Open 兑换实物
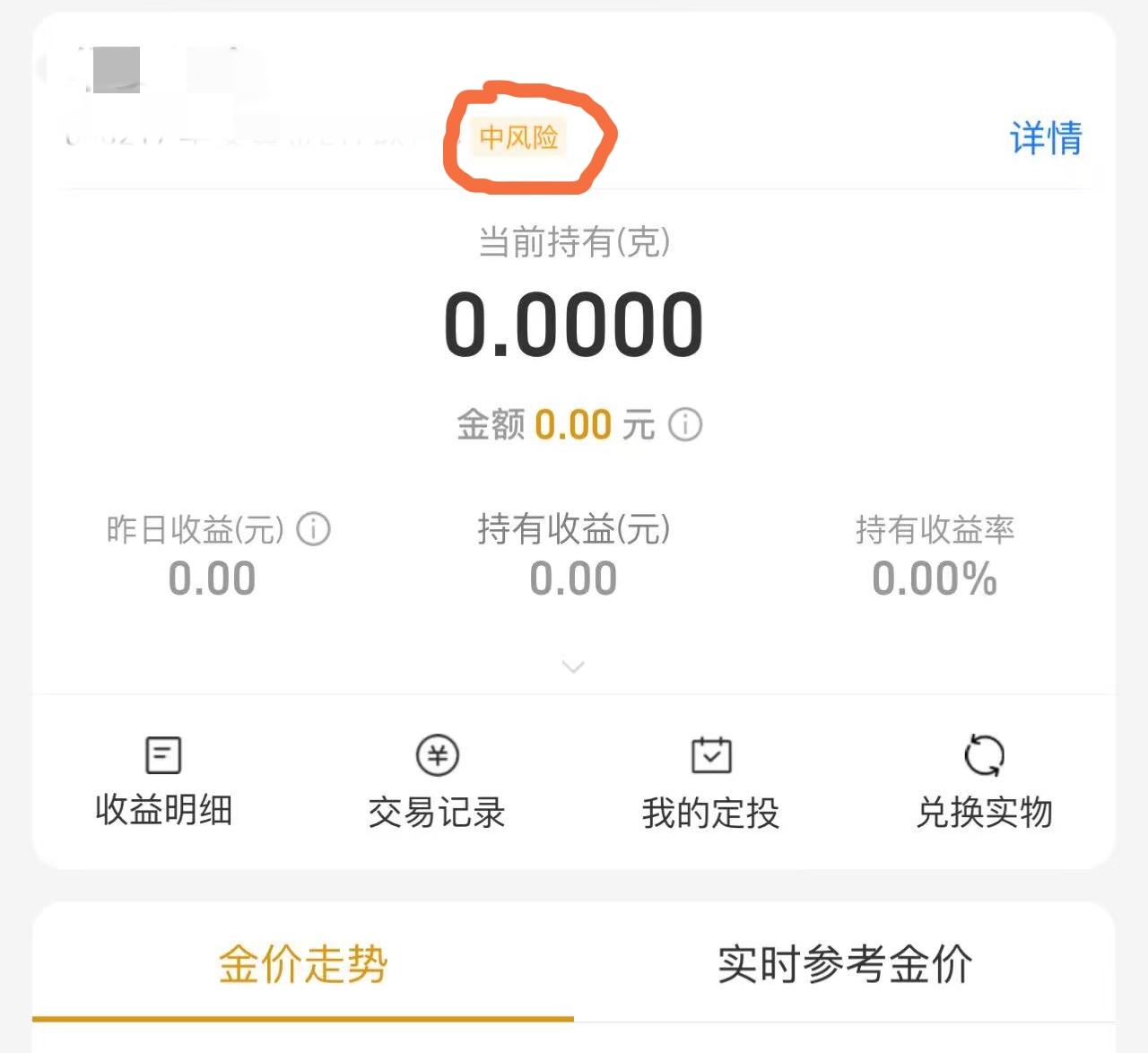Image resolution: width=1148 pixels, height=1053 pixels. click(x=984, y=782)
